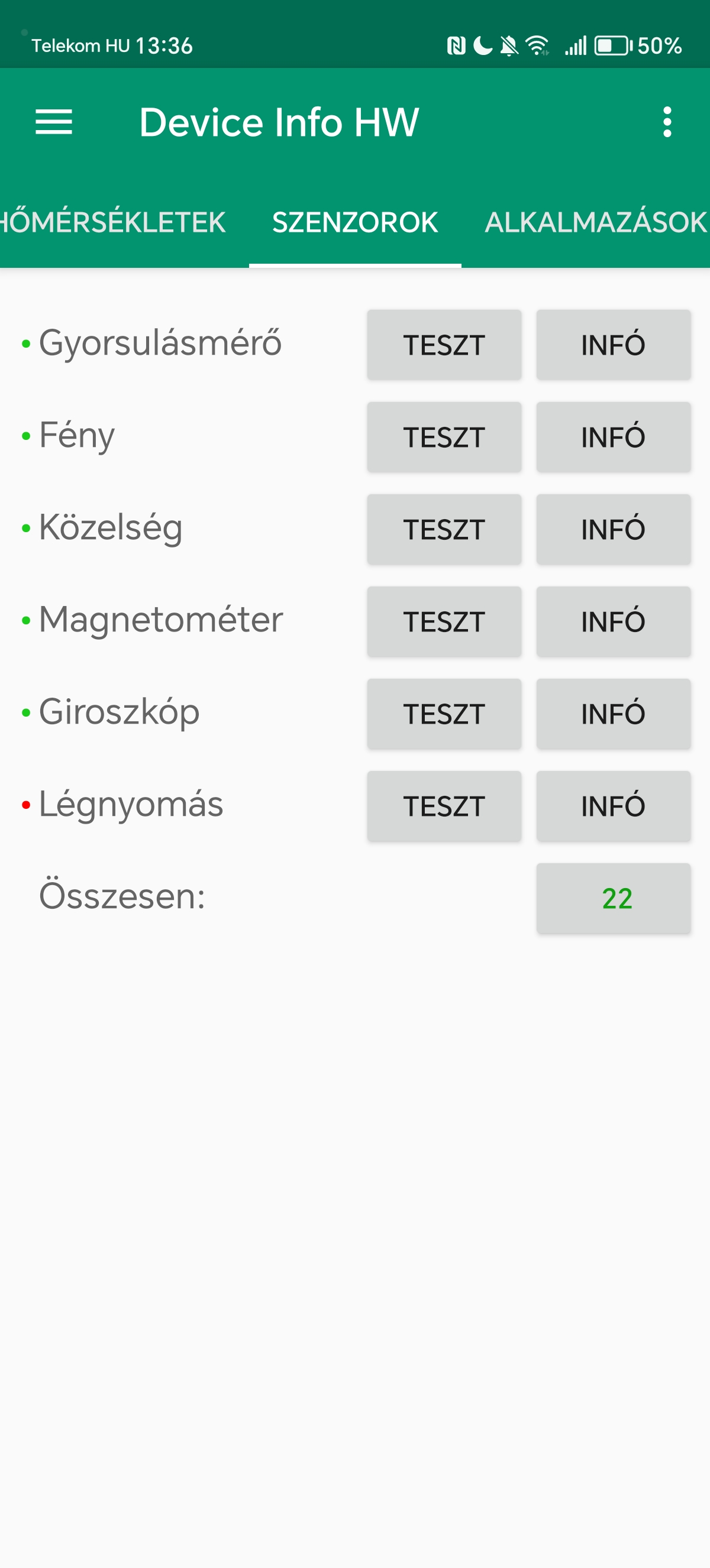The image size is (710, 1568).
Task: Open Légnyomás INFÓ
Action: tap(613, 806)
